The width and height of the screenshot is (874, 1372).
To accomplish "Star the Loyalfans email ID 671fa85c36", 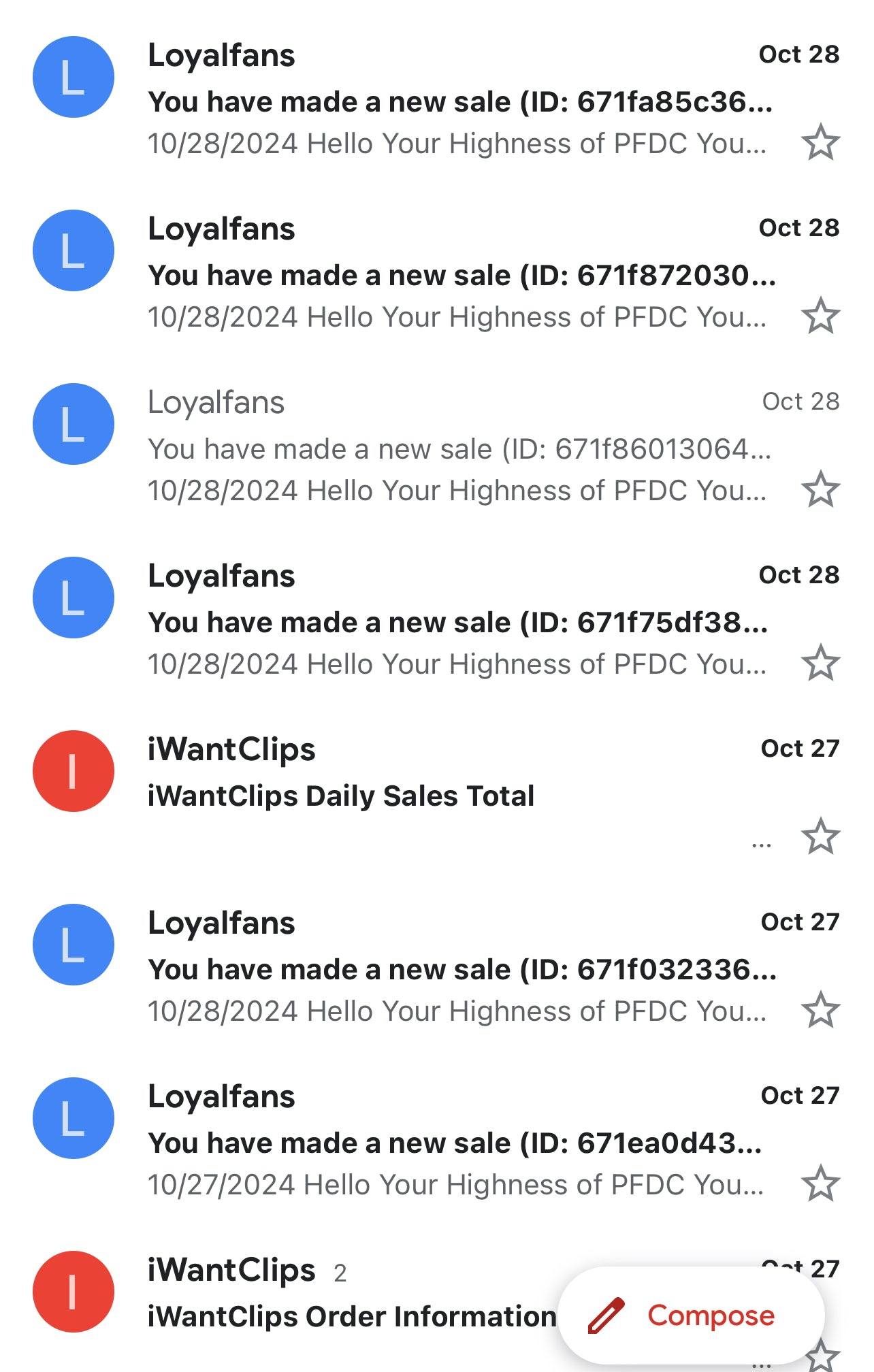I will point(820,143).
